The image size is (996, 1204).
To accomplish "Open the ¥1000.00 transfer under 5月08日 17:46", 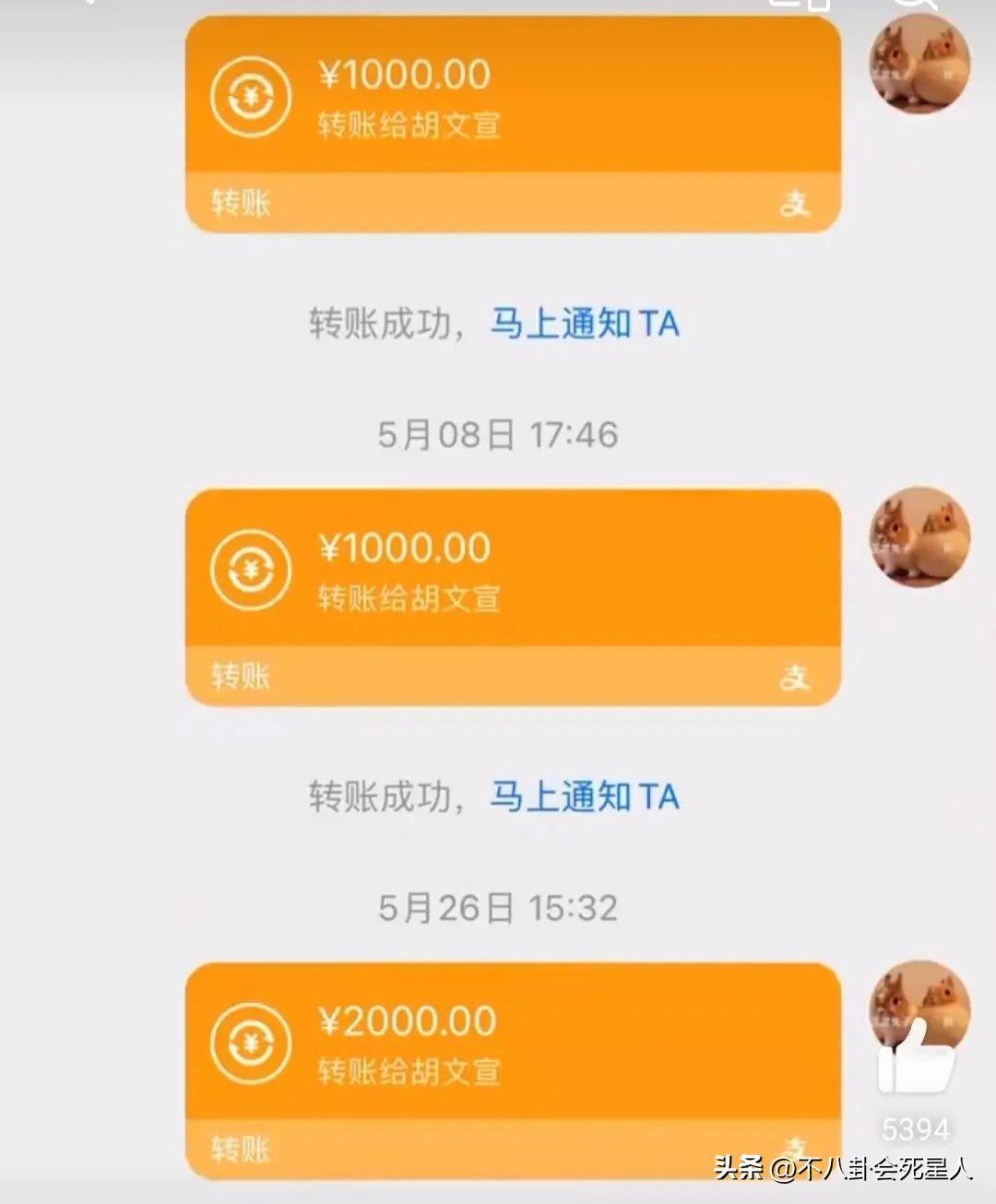I will pos(513,573).
